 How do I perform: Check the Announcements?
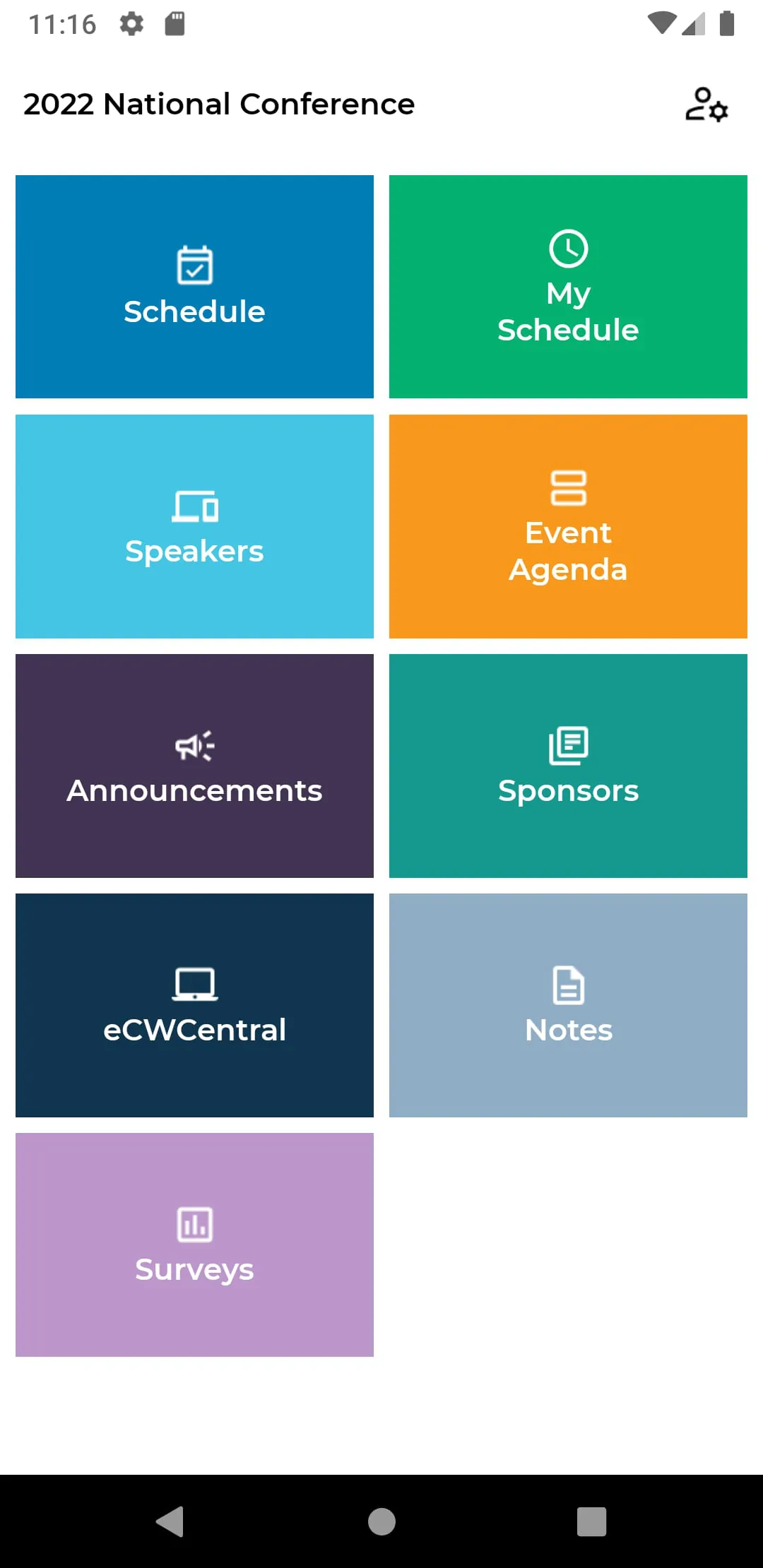click(194, 765)
